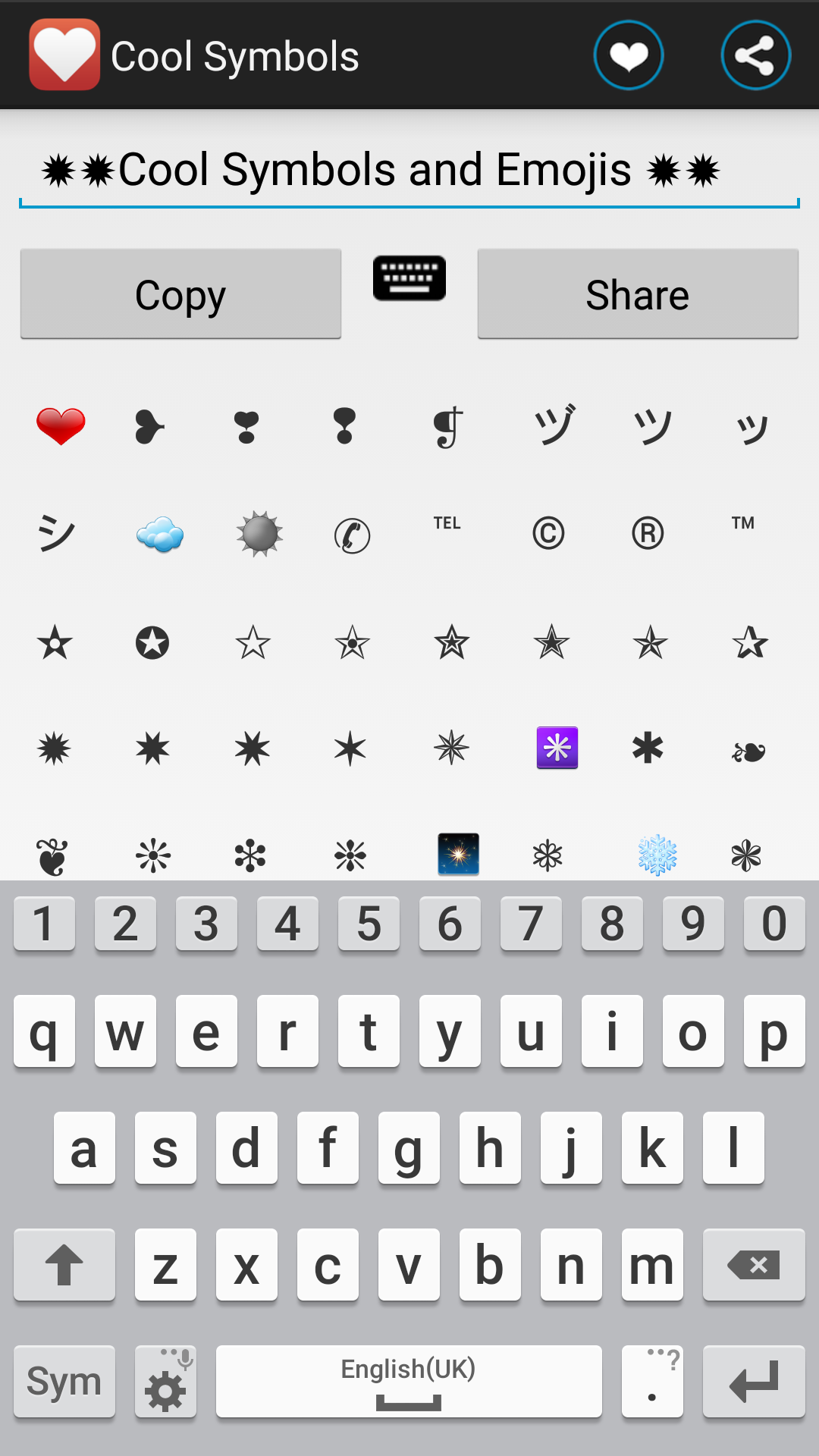Tap the share icon in the app bar
819x1456 pixels.
(x=755, y=55)
